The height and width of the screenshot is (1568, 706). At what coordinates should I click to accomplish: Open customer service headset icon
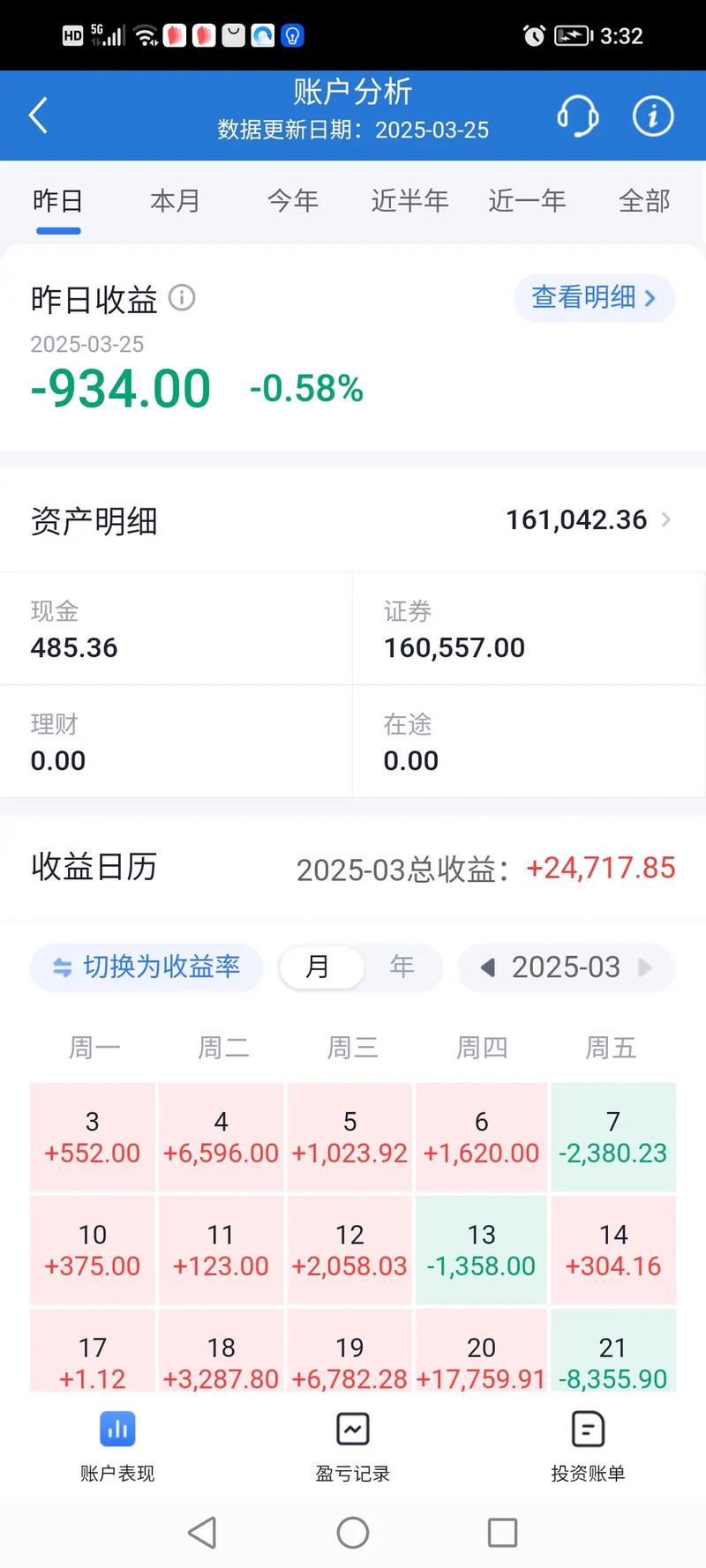click(579, 115)
